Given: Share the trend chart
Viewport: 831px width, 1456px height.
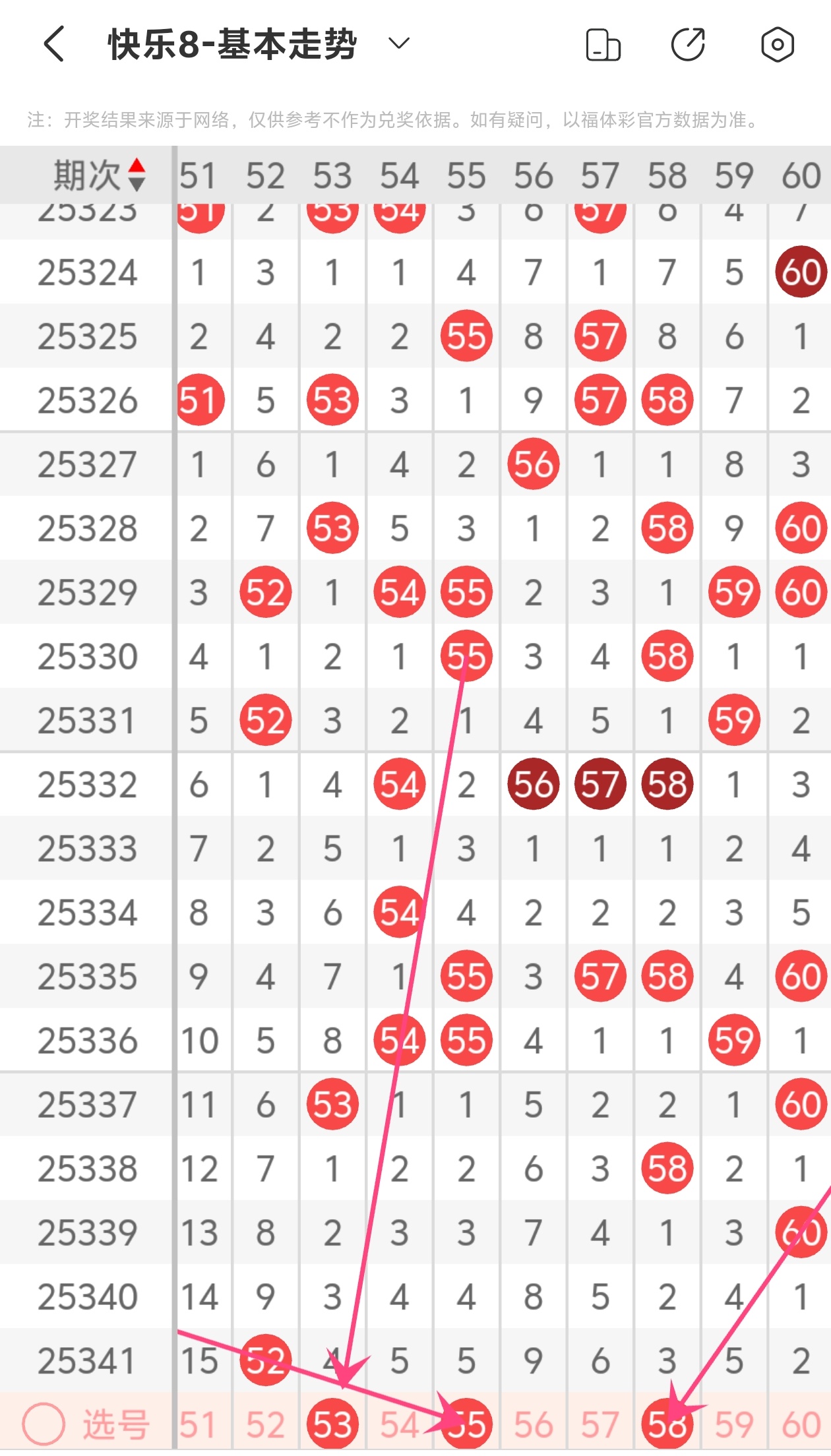Looking at the screenshot, I should 688,45.
